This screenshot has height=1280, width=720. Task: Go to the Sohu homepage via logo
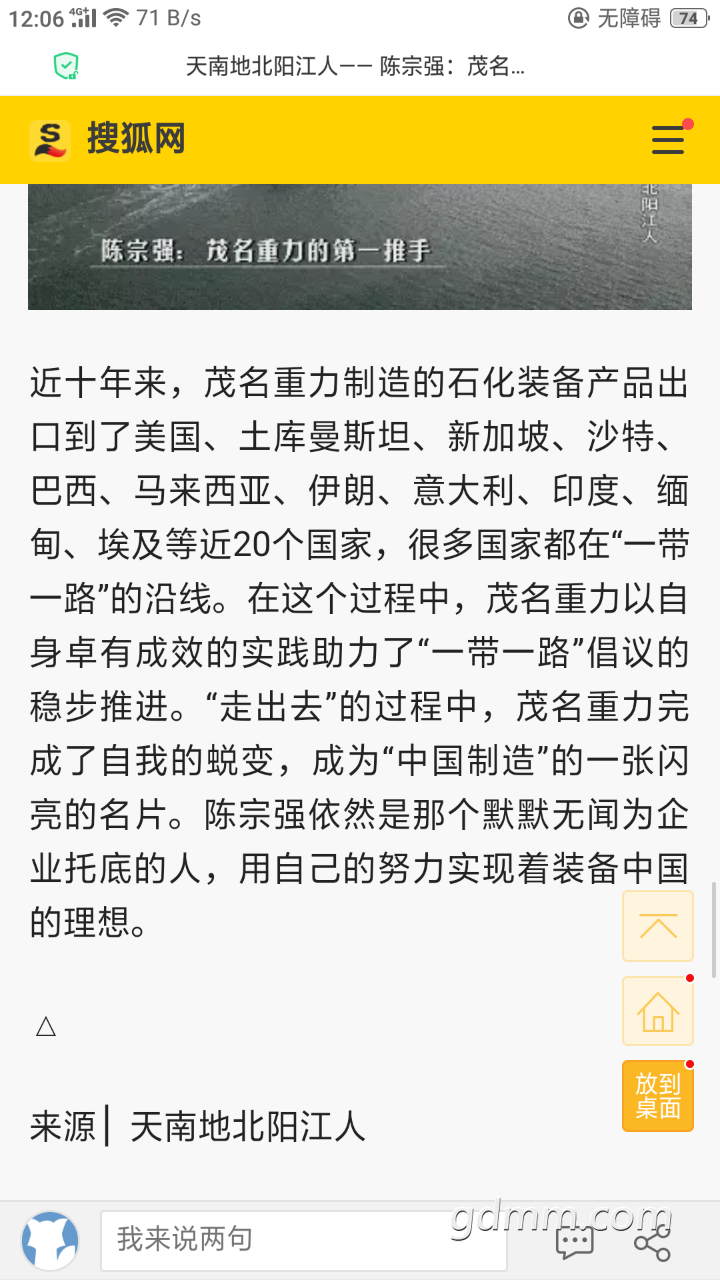point(108,140)
